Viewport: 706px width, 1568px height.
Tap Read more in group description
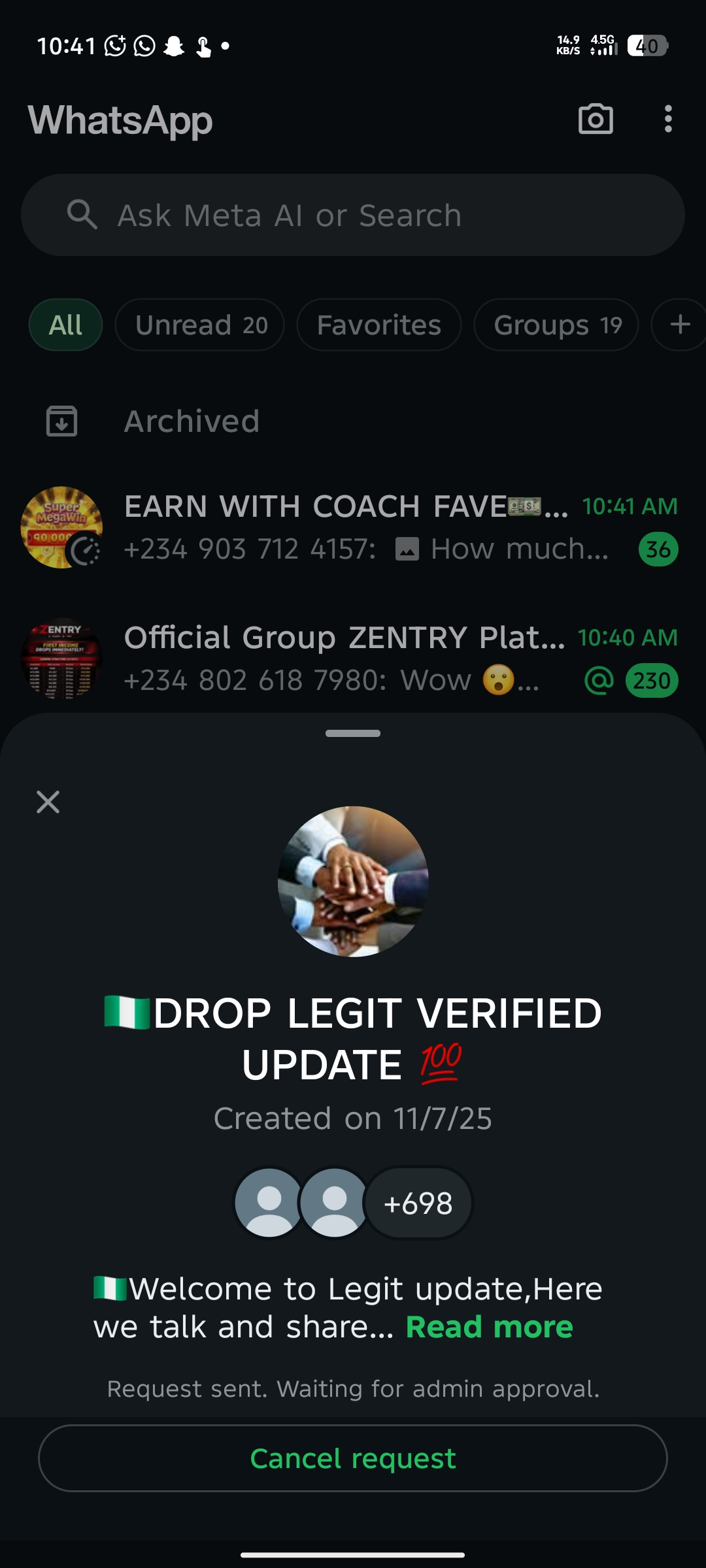[489, 1327]
